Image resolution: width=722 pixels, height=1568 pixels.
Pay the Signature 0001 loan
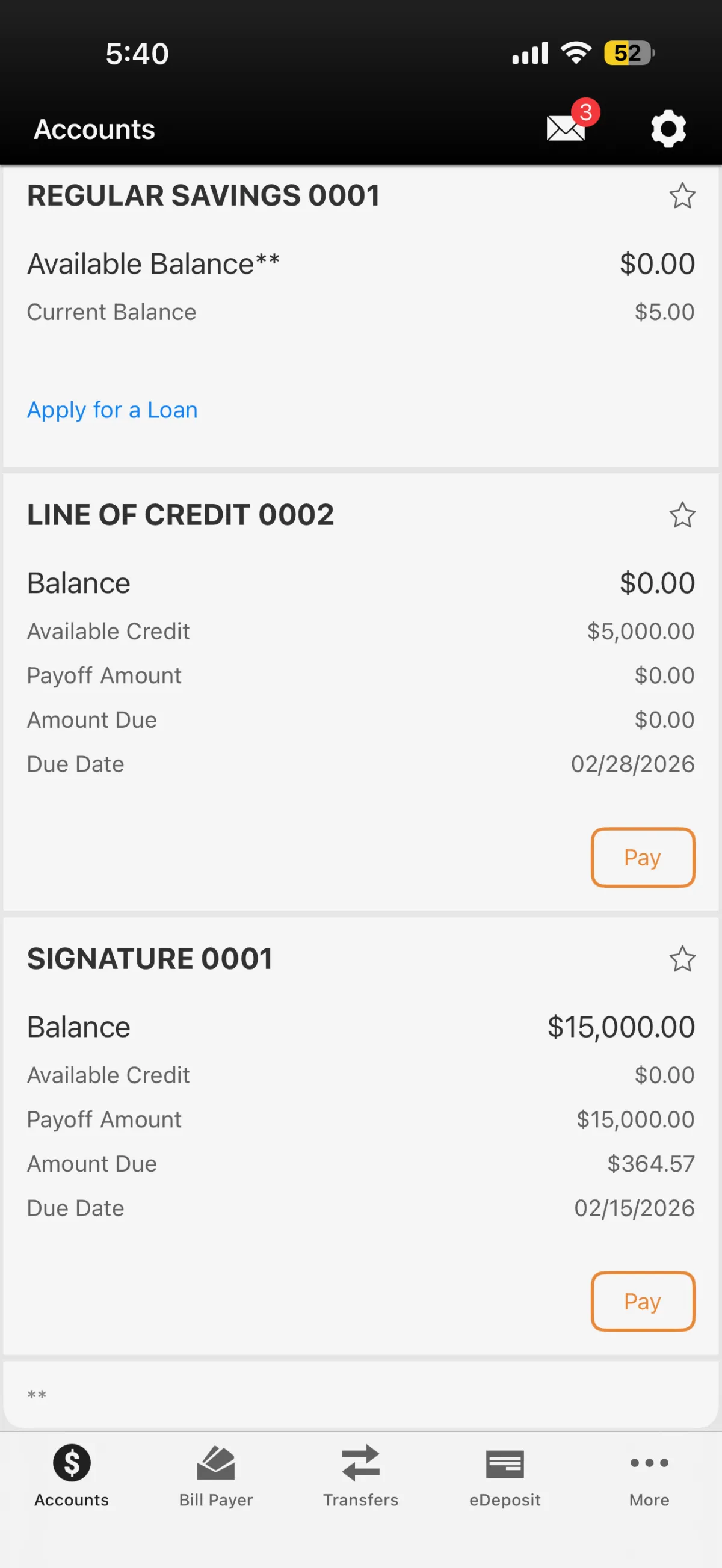click(x=642, y=1301)
